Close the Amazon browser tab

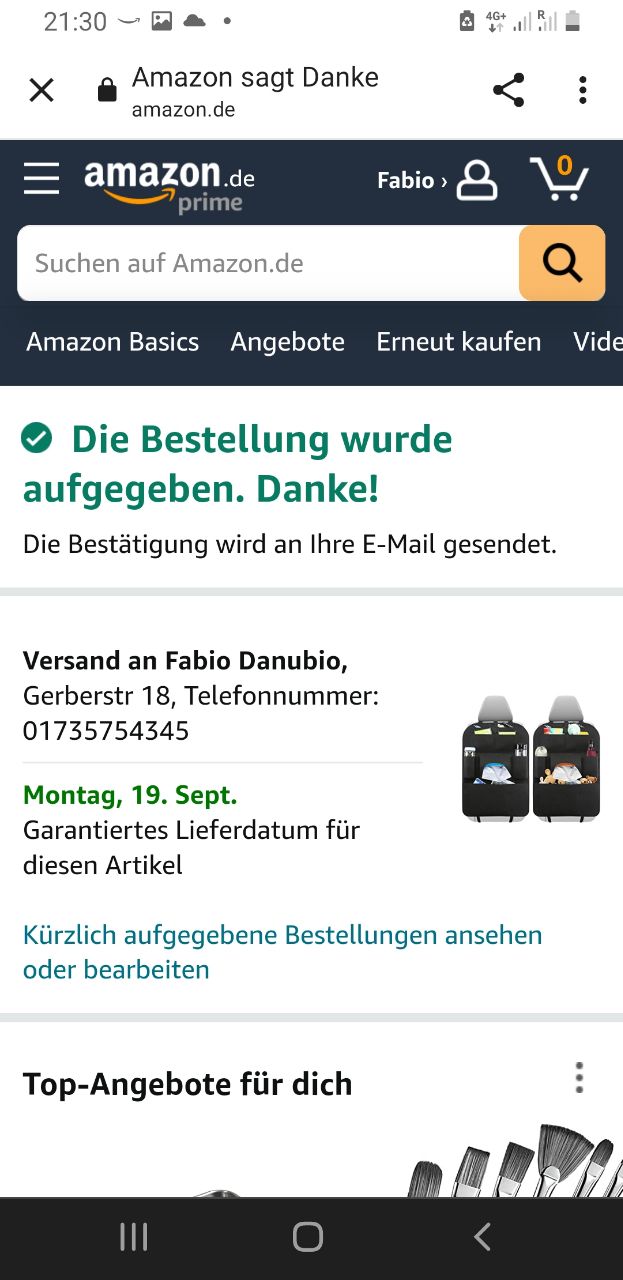[x=41, y=91]
